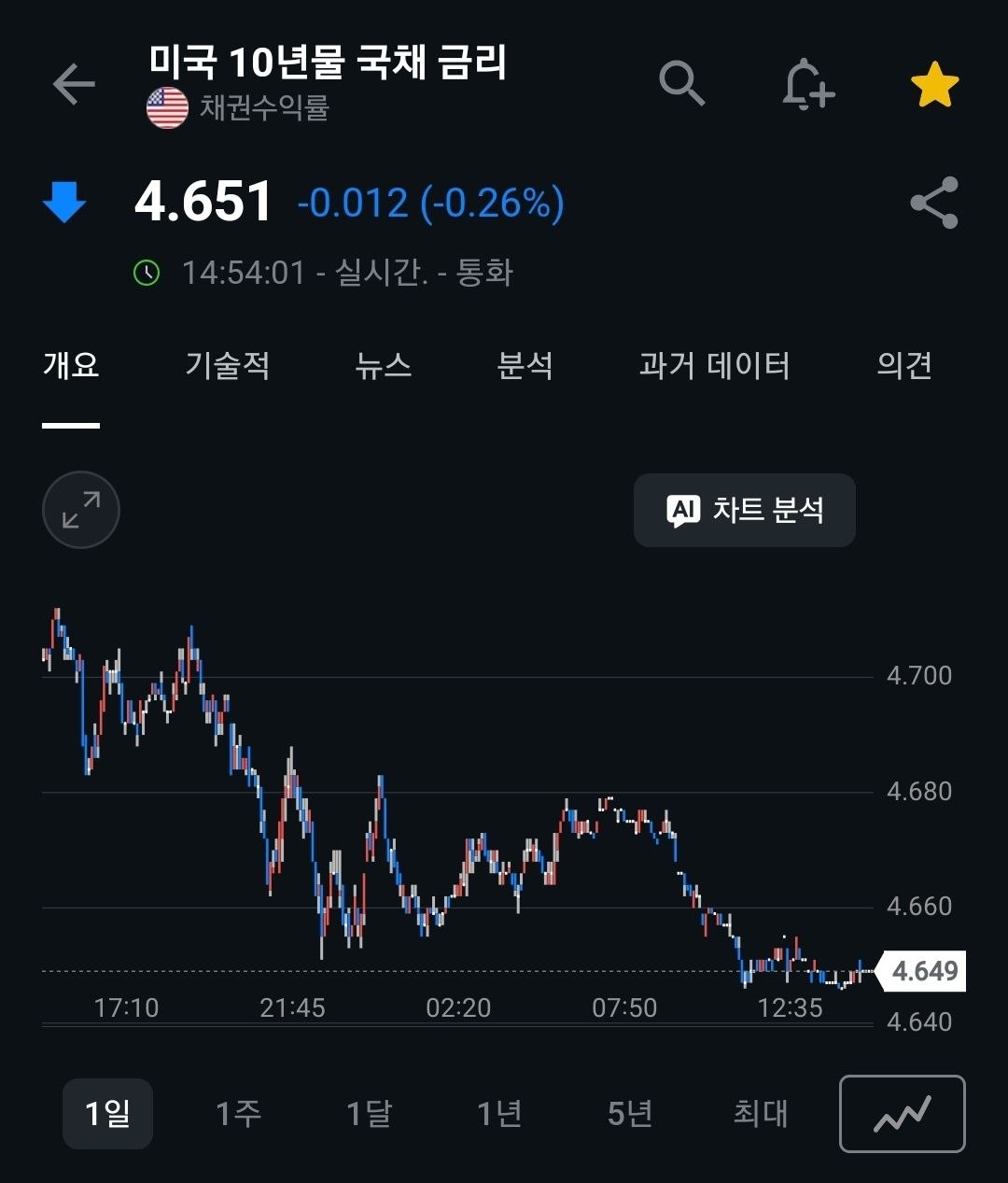This screenshot has height=1183, width=1008.
Task: View the 과거 데이터 tab
Action: pyautogui.click(x=714, y=365)
